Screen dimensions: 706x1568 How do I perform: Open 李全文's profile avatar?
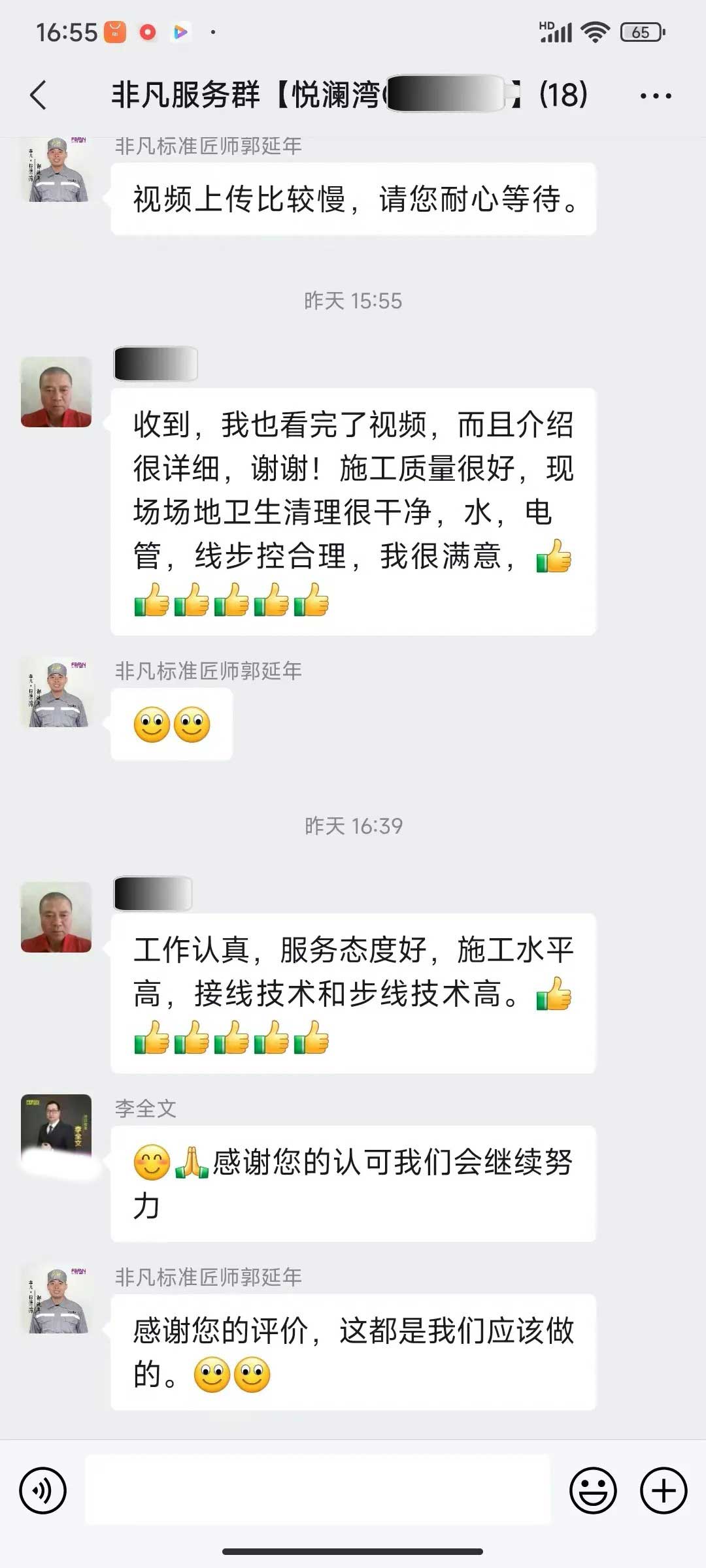(56, 1128)
